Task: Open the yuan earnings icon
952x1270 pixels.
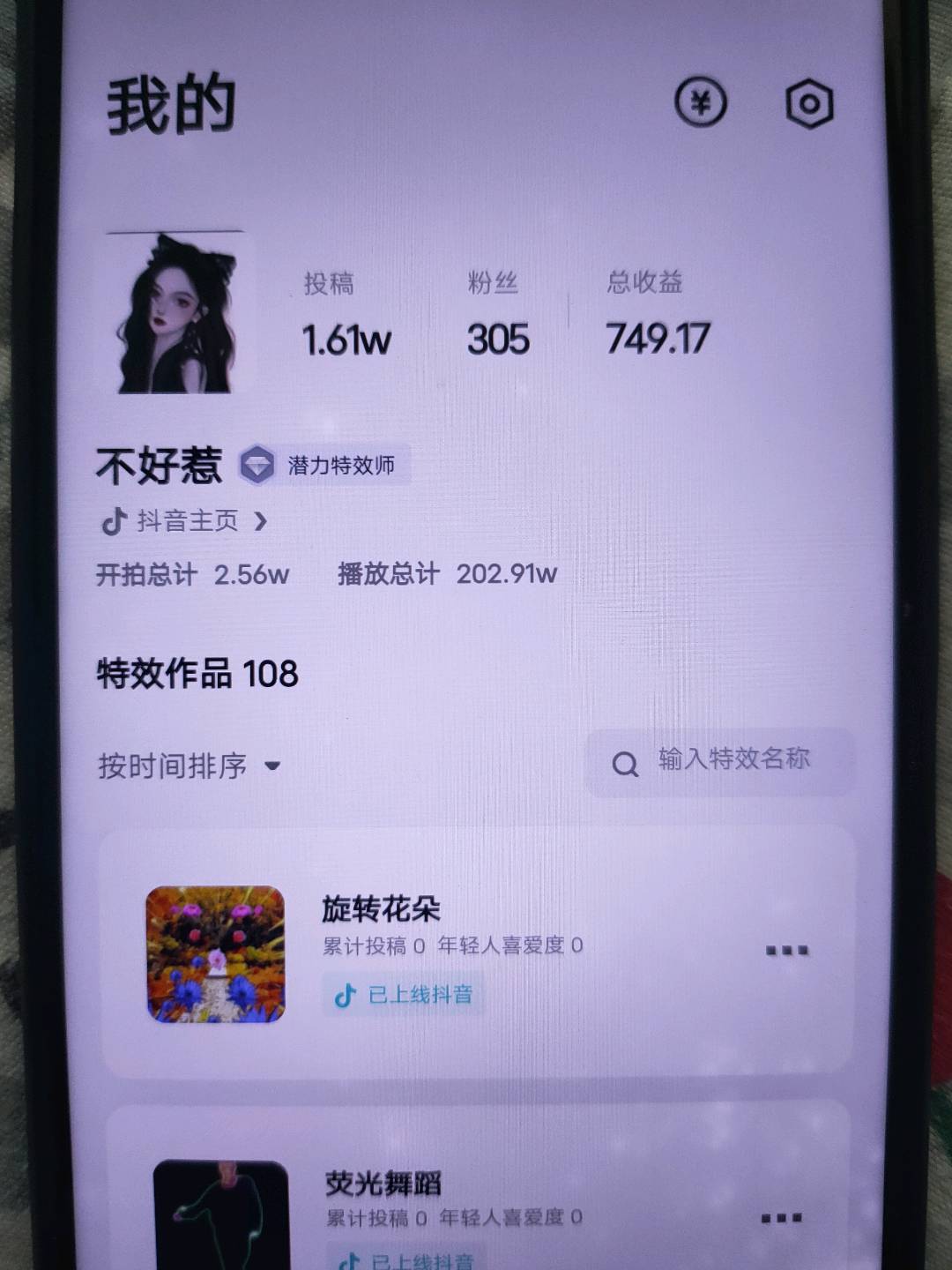Action: click(701, 103)
